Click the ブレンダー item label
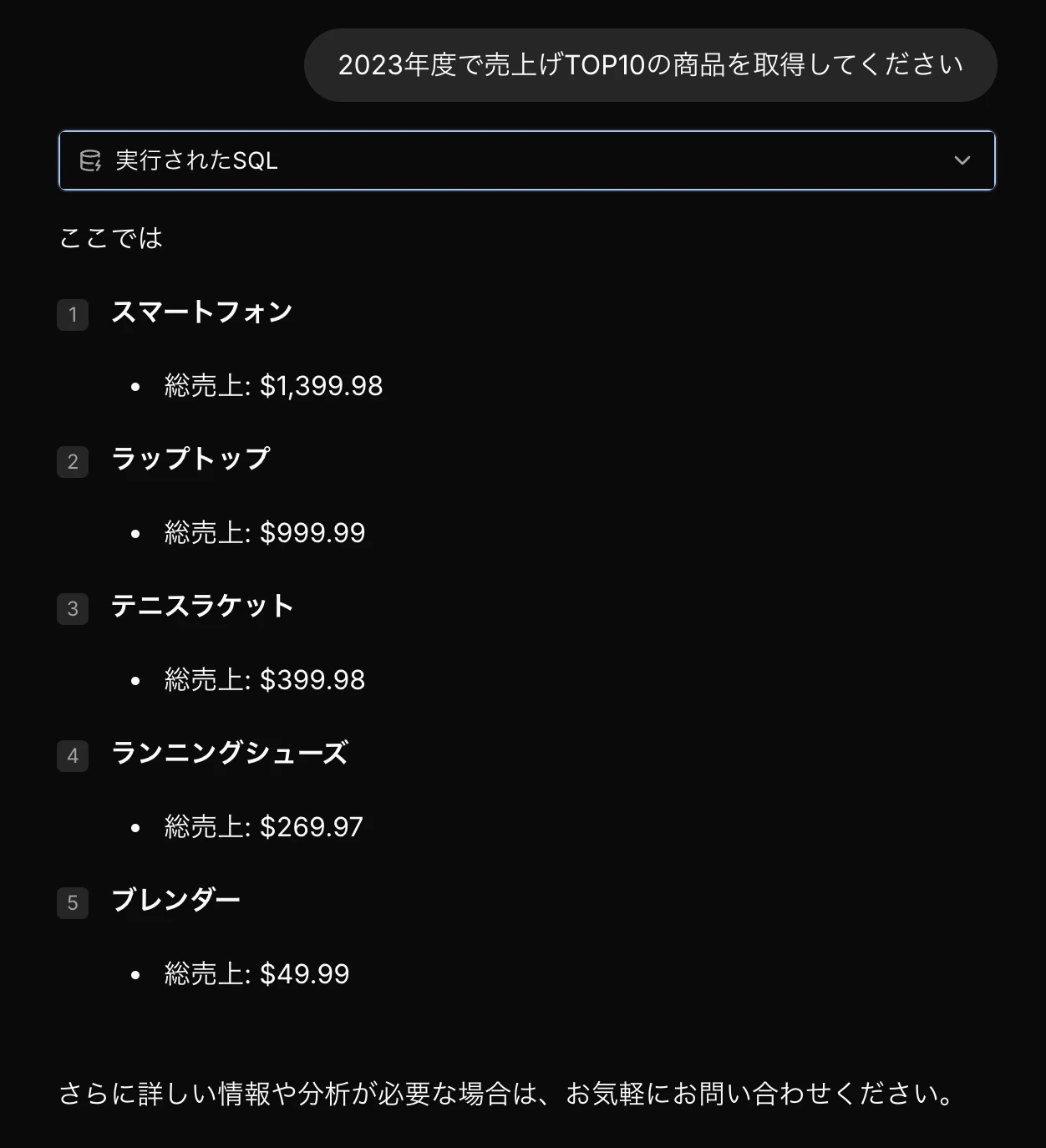This screenshot has height=1148, width=1046. click(176, 900)
